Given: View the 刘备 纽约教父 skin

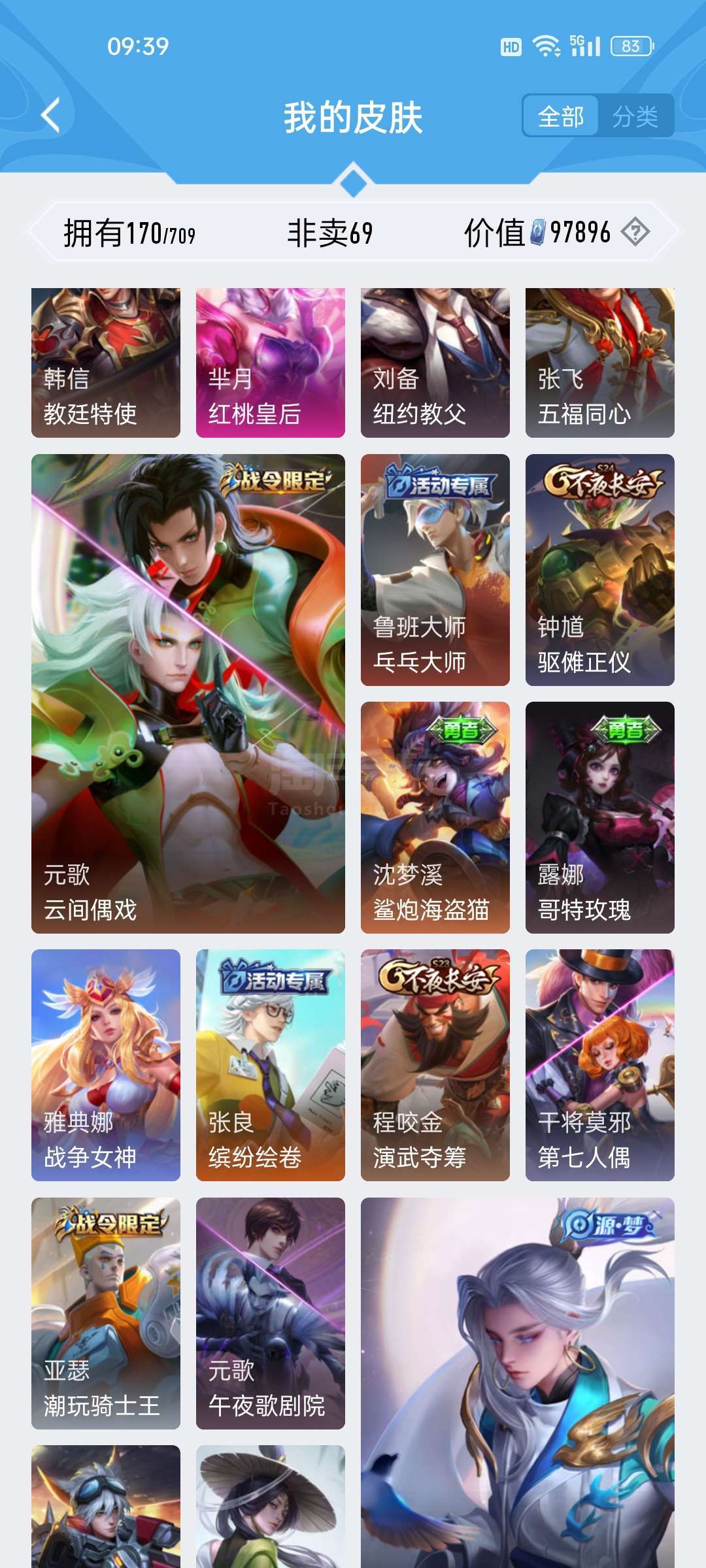Looking at the screenshot, I should pos(435,363).
